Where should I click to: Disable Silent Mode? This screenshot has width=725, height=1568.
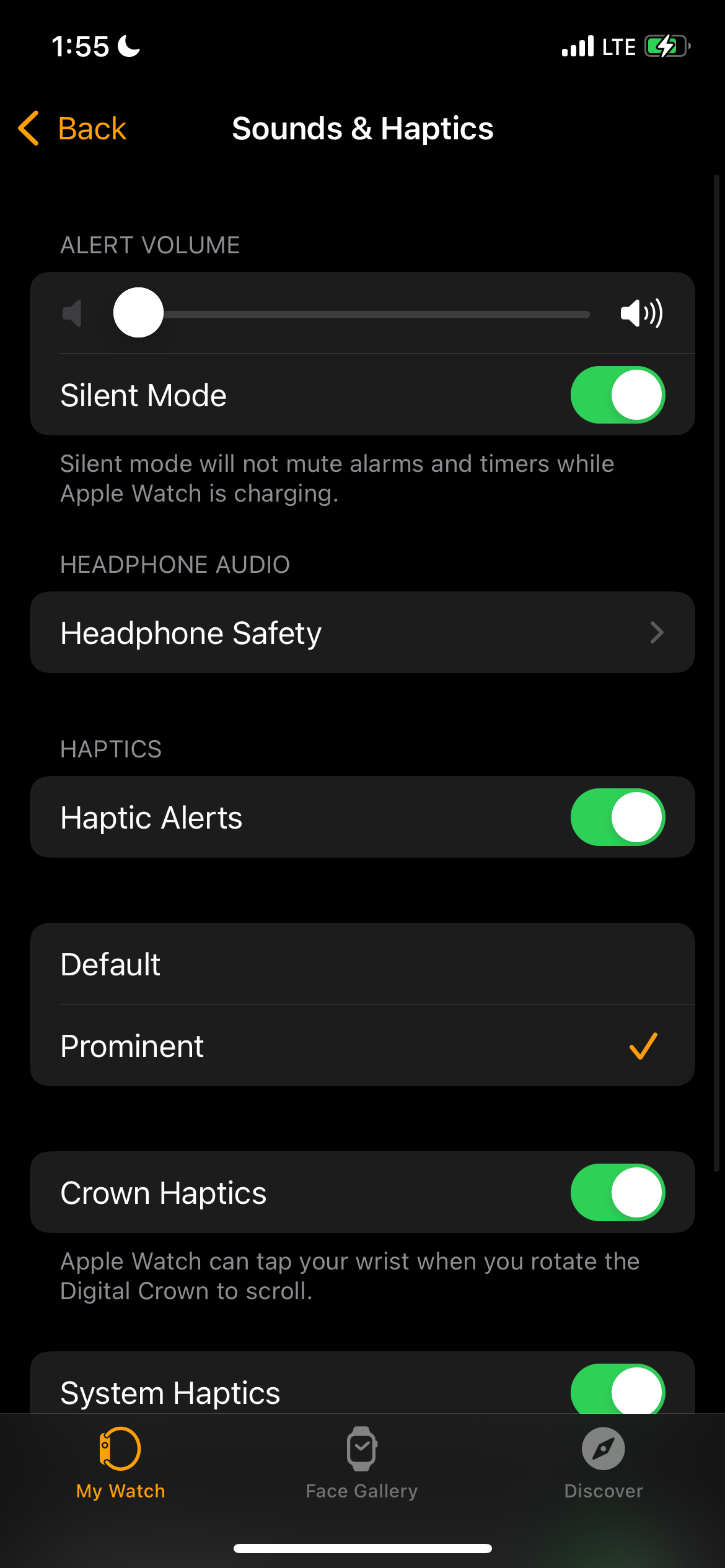pos(617,394)
